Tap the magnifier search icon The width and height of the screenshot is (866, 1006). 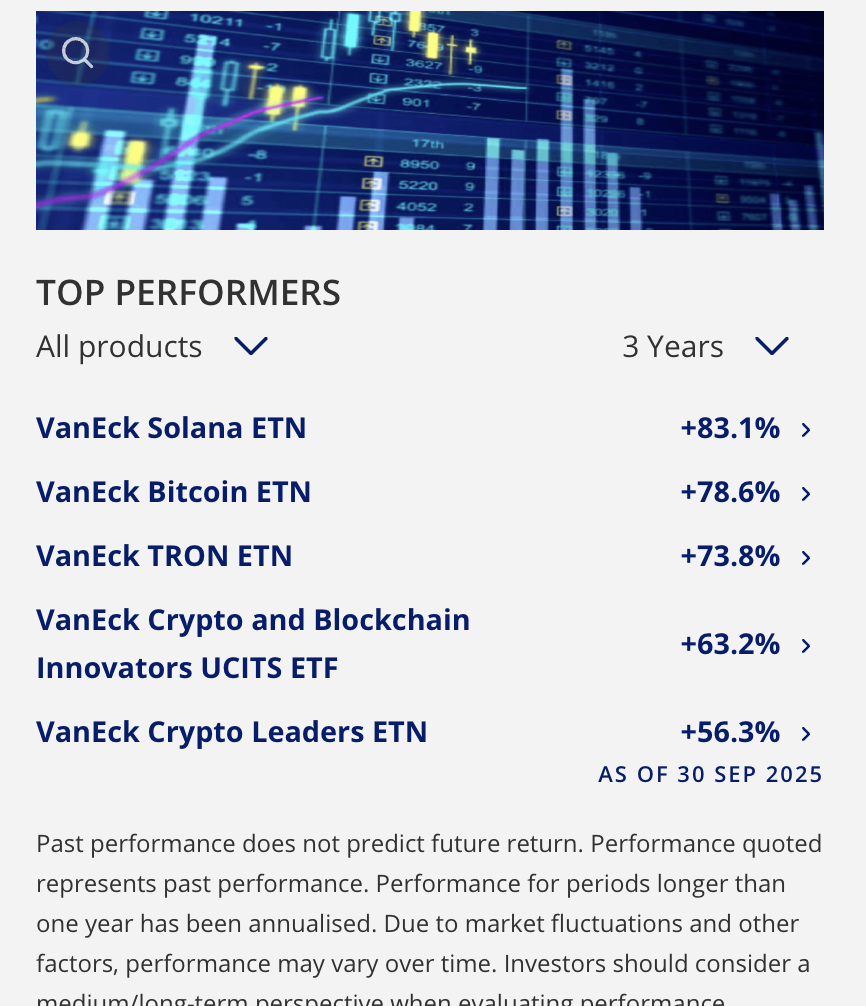click(x=77, y=52)
